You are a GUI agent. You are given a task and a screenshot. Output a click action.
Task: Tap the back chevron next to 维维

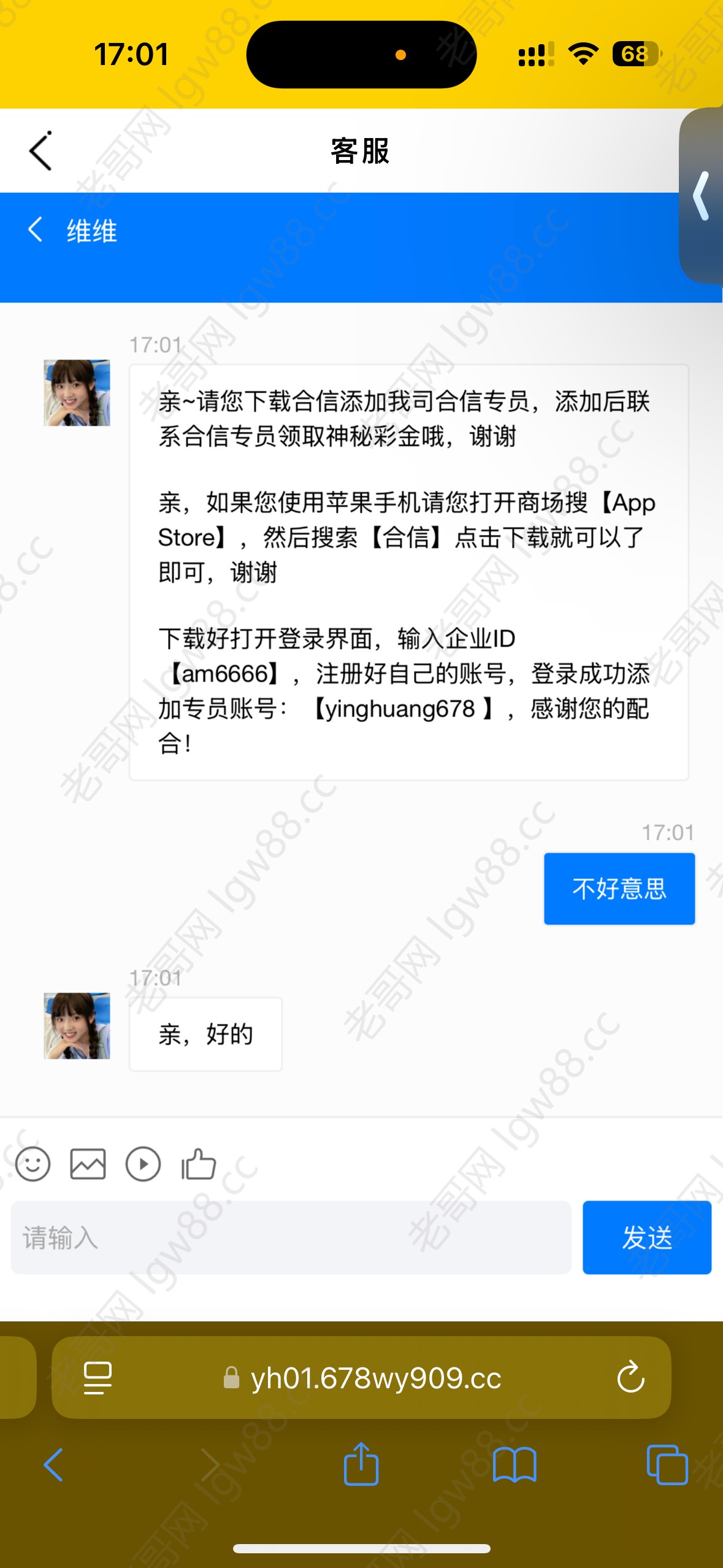click(36, 230)
